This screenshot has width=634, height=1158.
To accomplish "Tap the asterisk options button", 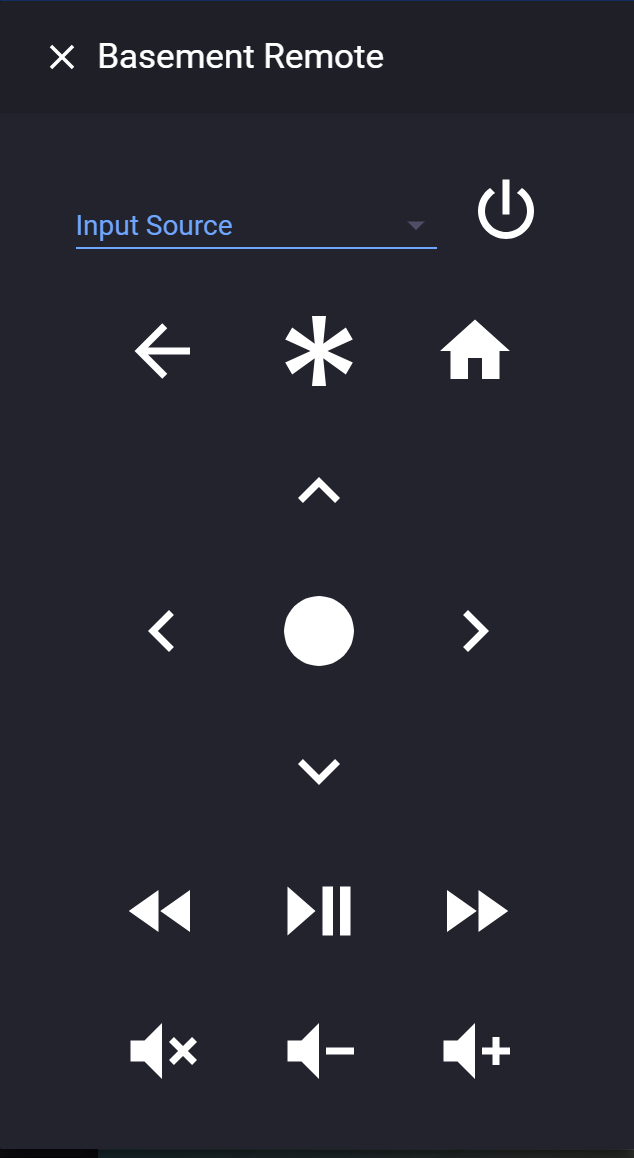I will [x=319, y=352].
